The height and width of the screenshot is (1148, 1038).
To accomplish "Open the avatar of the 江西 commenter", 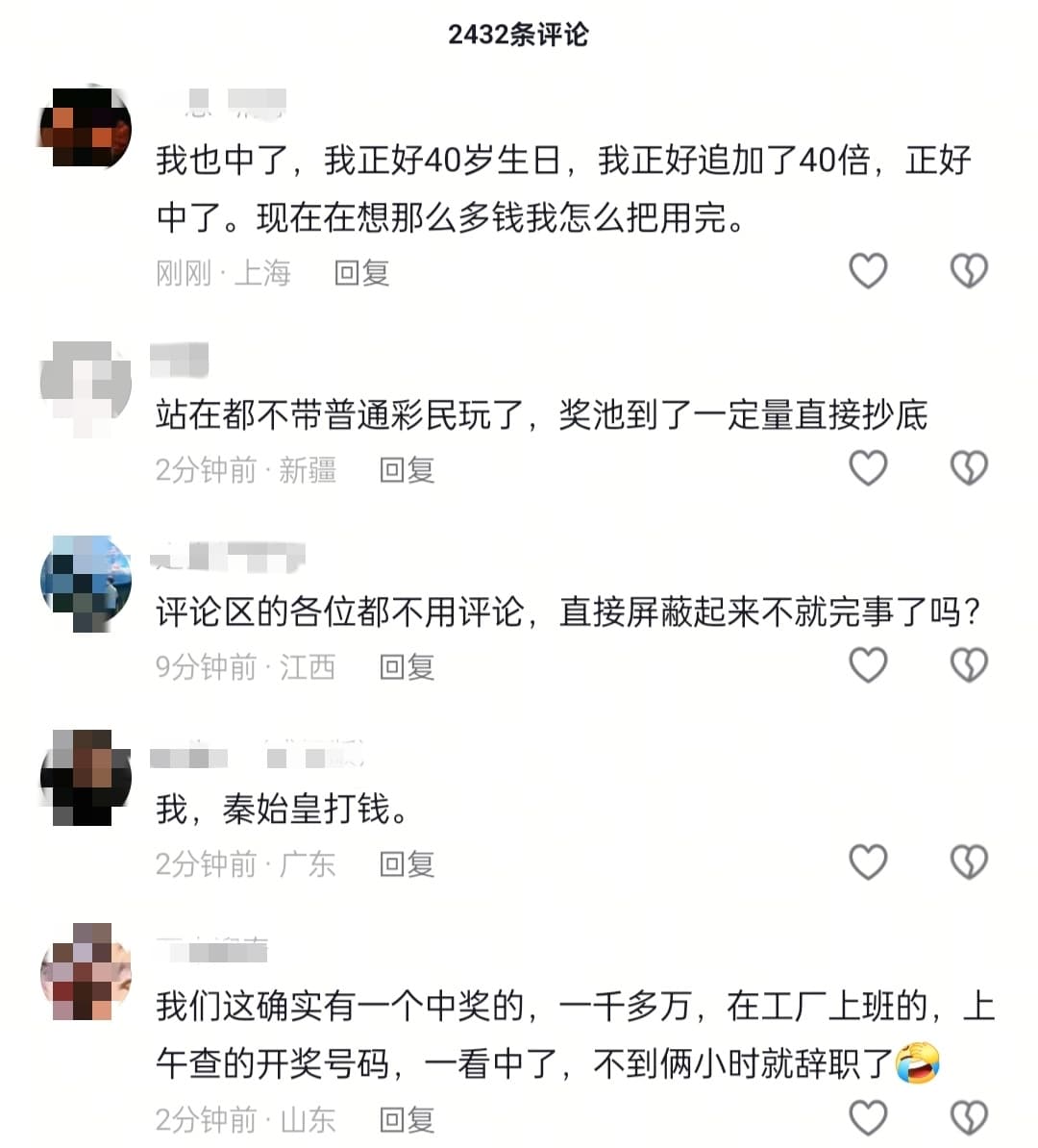I will point(85,582).
